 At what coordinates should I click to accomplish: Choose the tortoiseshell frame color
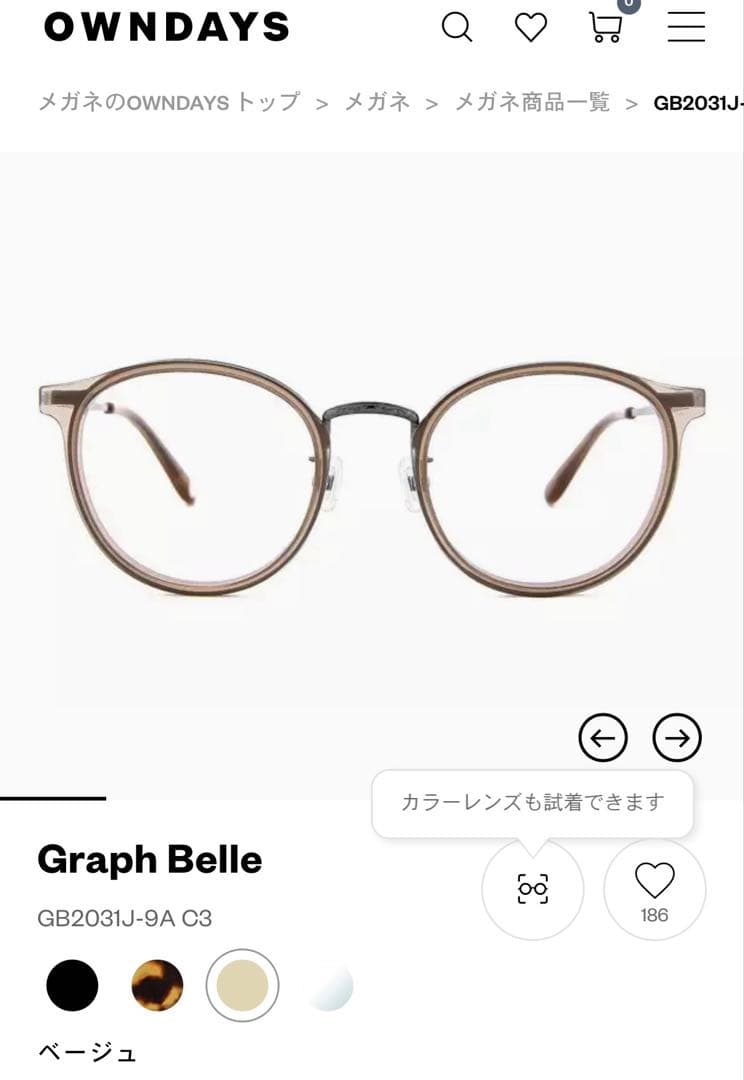click(157, 986)
